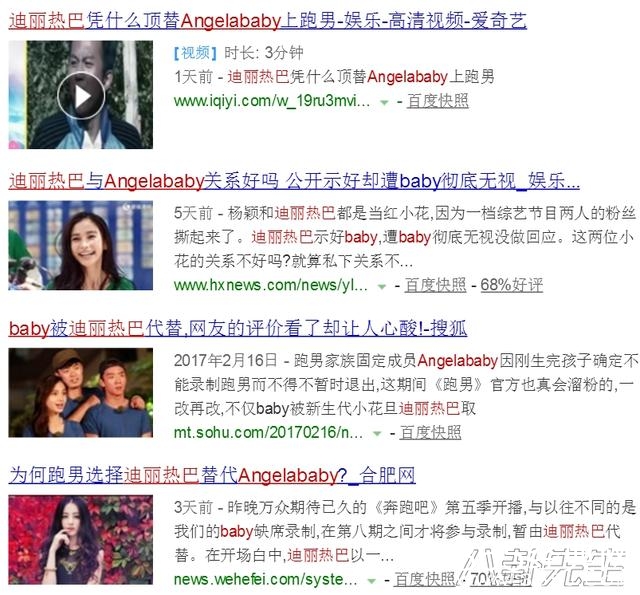This screenshot has height=595, width=640.
Task: Open the result titled 迪丽热巴与Angelababy关系好吗
Action: click(293, 181)
